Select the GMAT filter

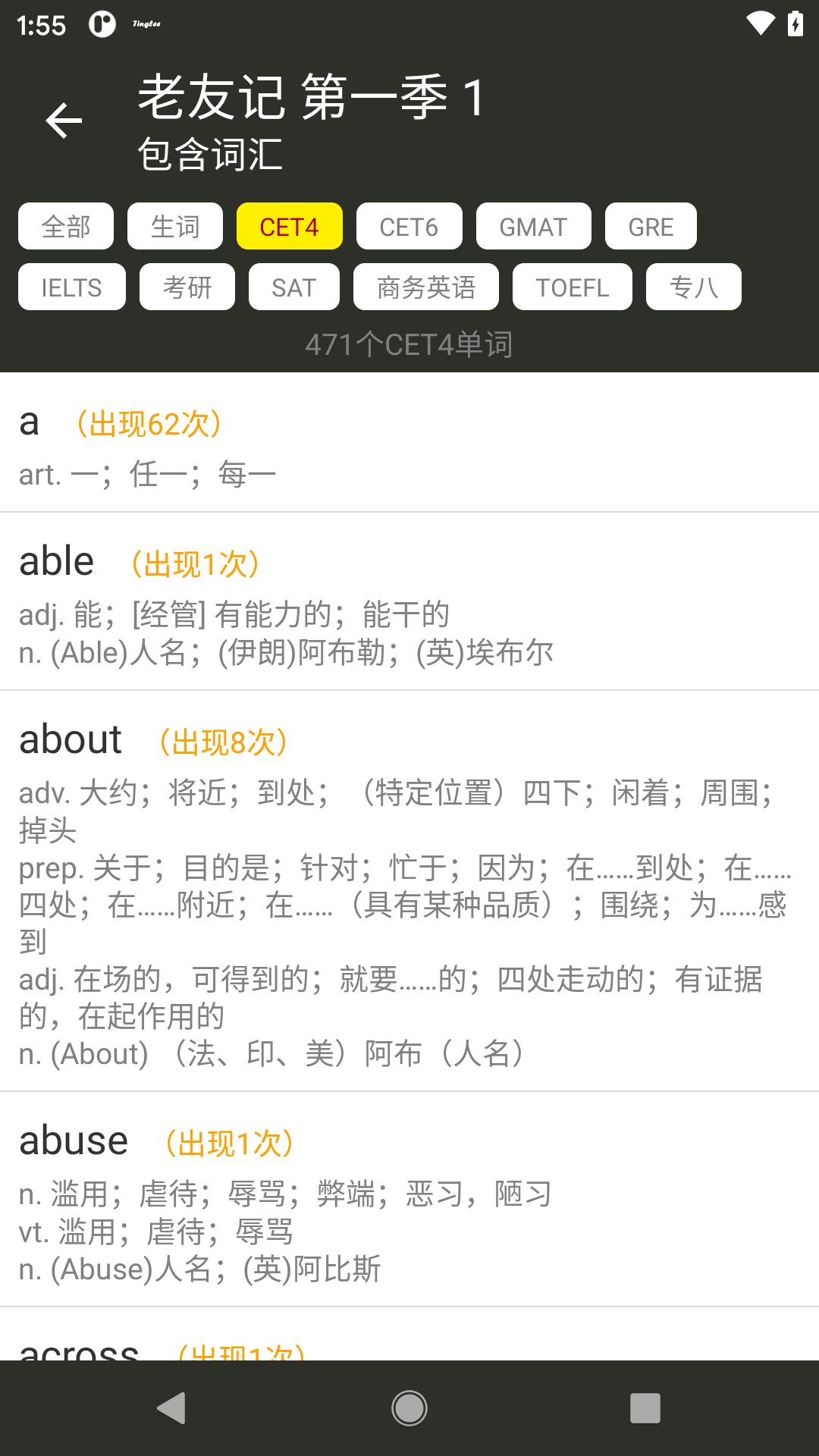click(533, 225)
